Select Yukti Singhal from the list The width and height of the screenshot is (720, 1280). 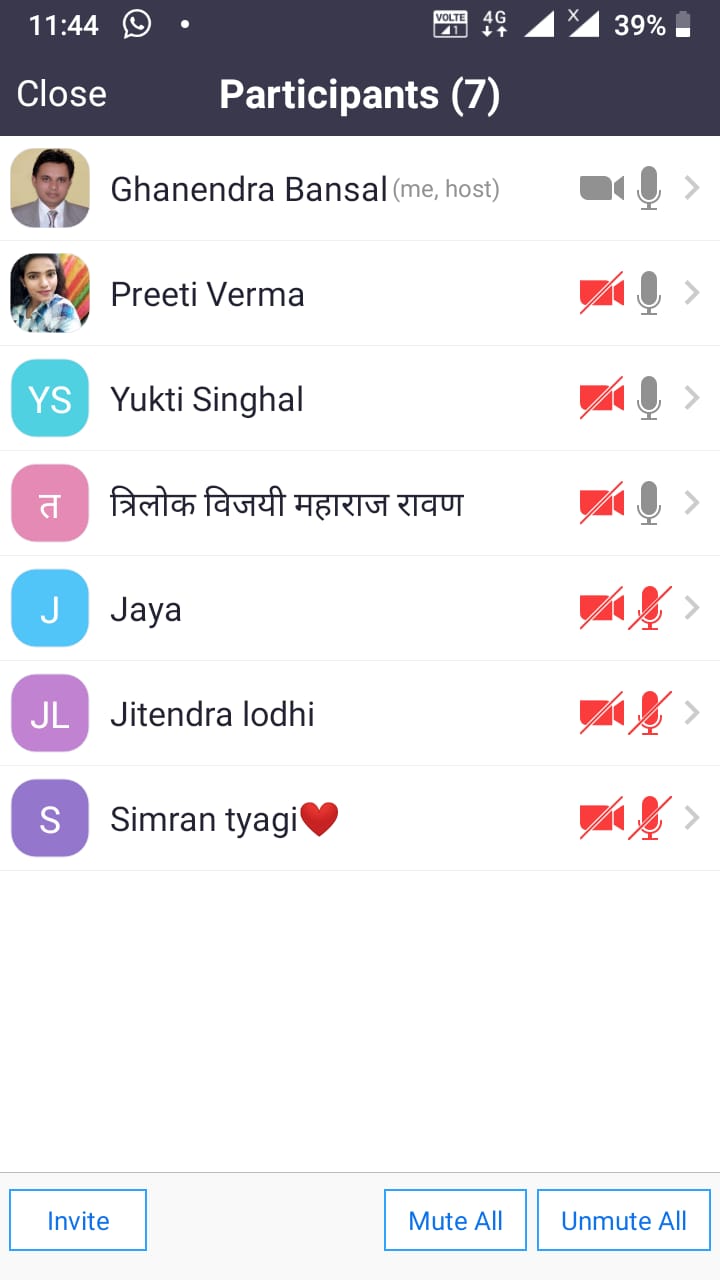pos(360,398)
